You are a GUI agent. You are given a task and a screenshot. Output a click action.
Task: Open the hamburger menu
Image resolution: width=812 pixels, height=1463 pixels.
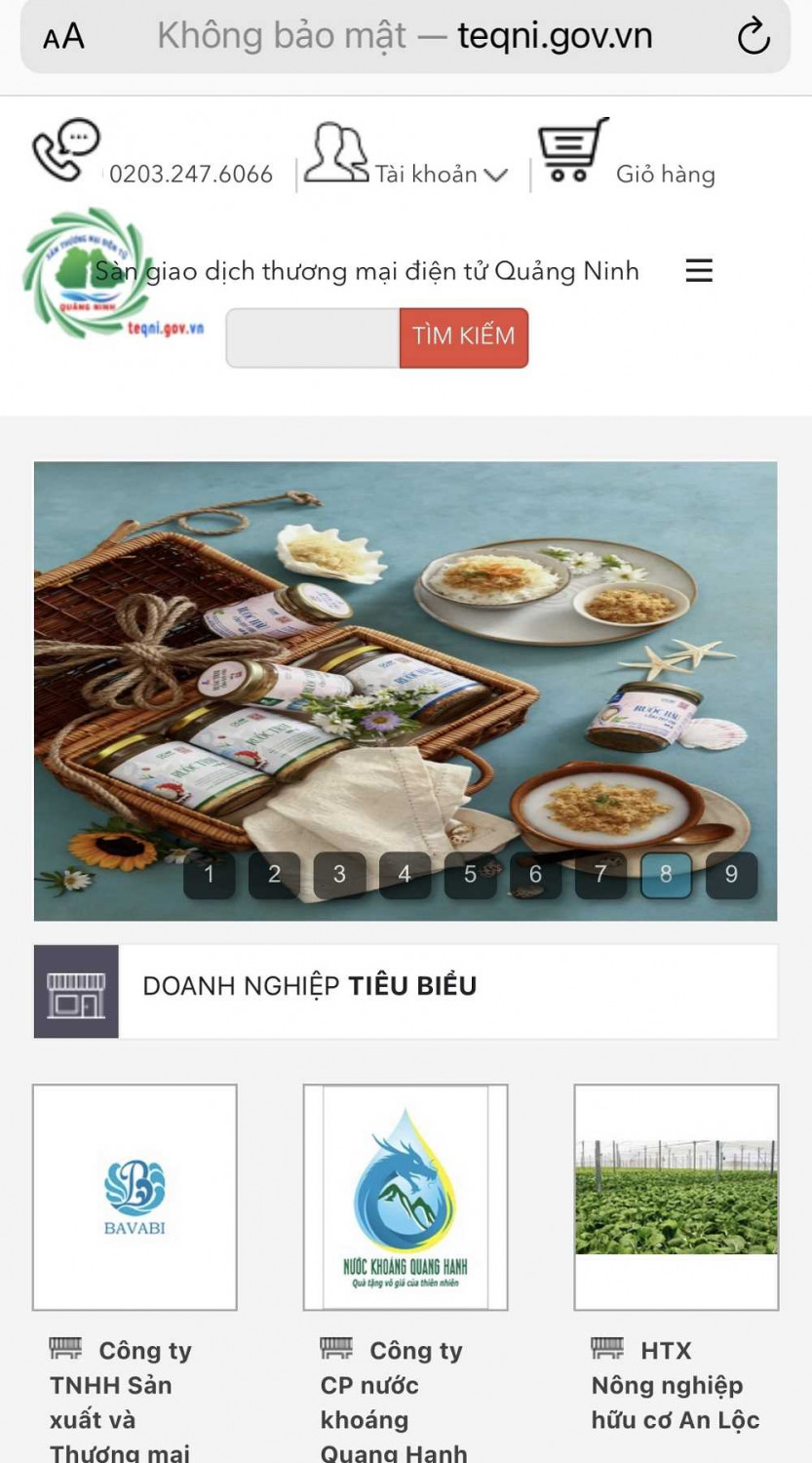pyautogui.click(x=699, y=270)
